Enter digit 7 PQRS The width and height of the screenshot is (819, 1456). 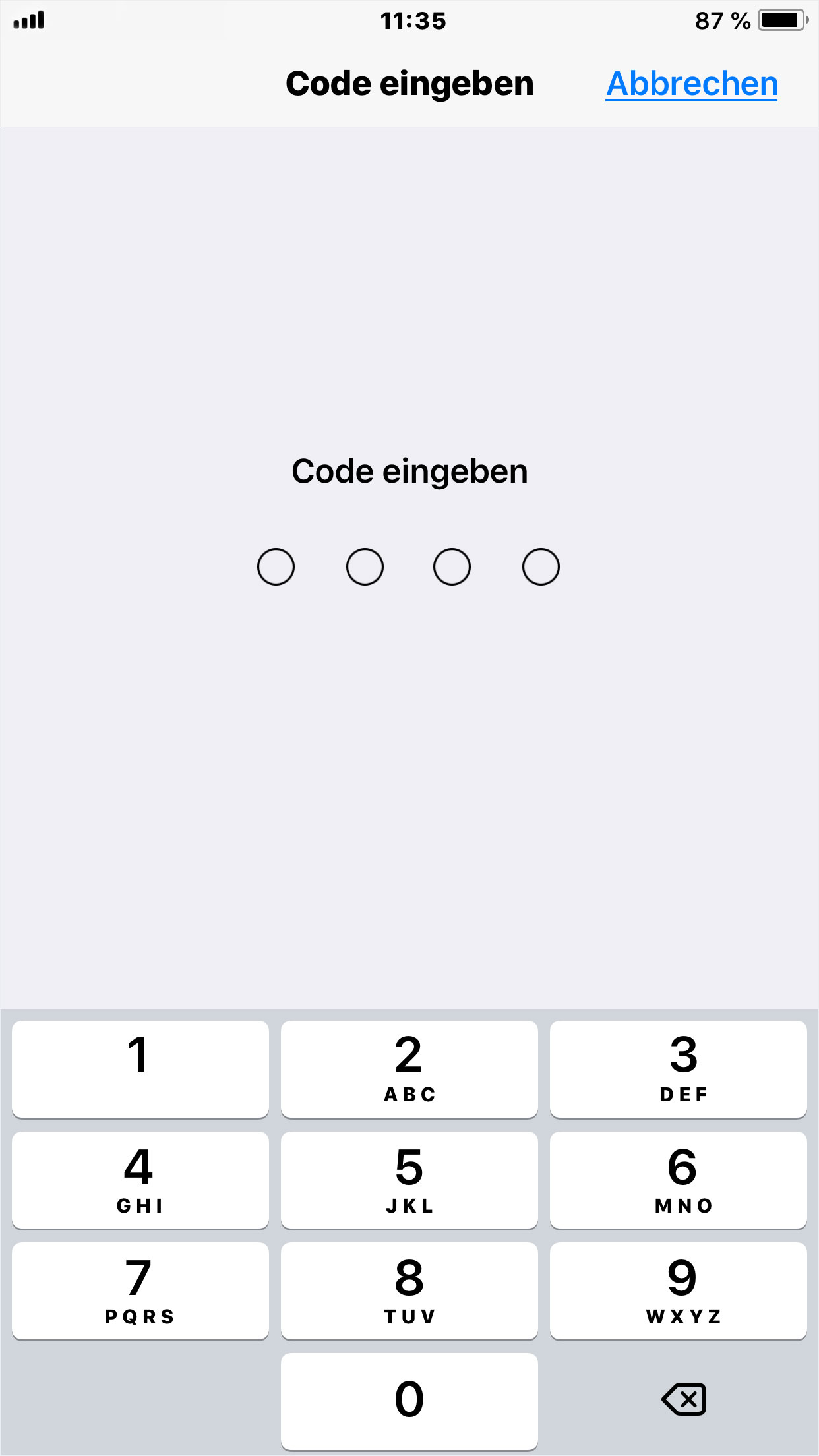tap(140, 1291)
